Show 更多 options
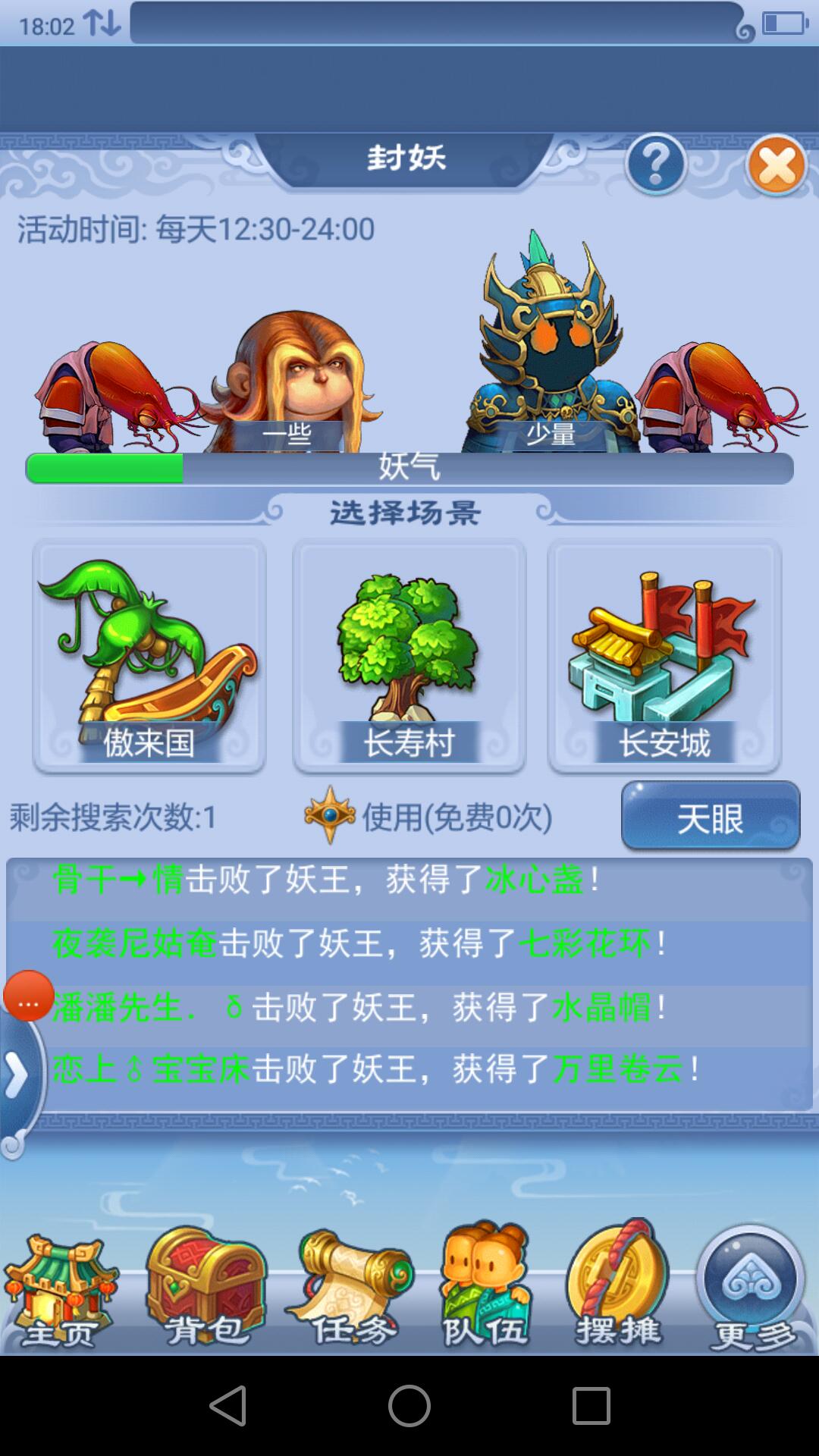 752,1291
